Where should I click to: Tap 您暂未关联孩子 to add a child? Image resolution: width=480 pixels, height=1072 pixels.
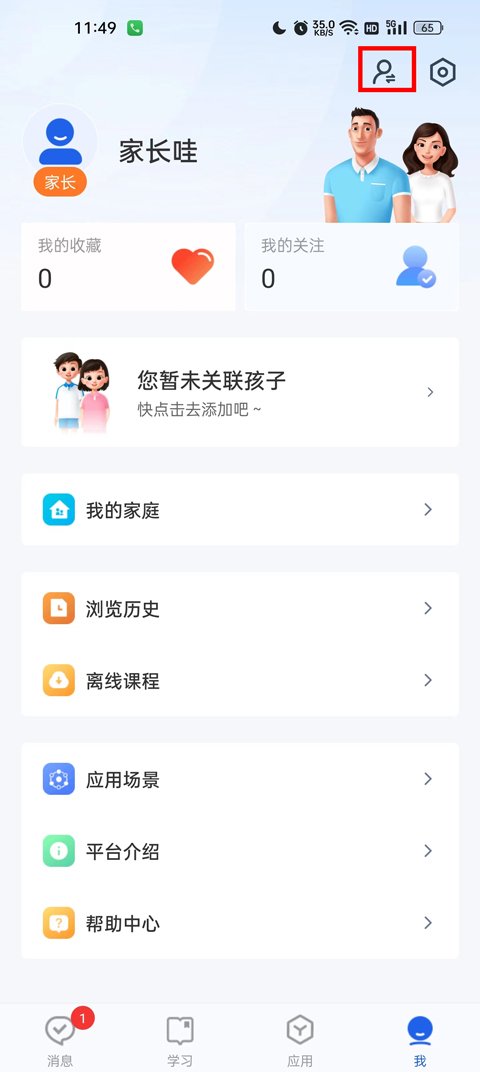(x=240, y=392)
